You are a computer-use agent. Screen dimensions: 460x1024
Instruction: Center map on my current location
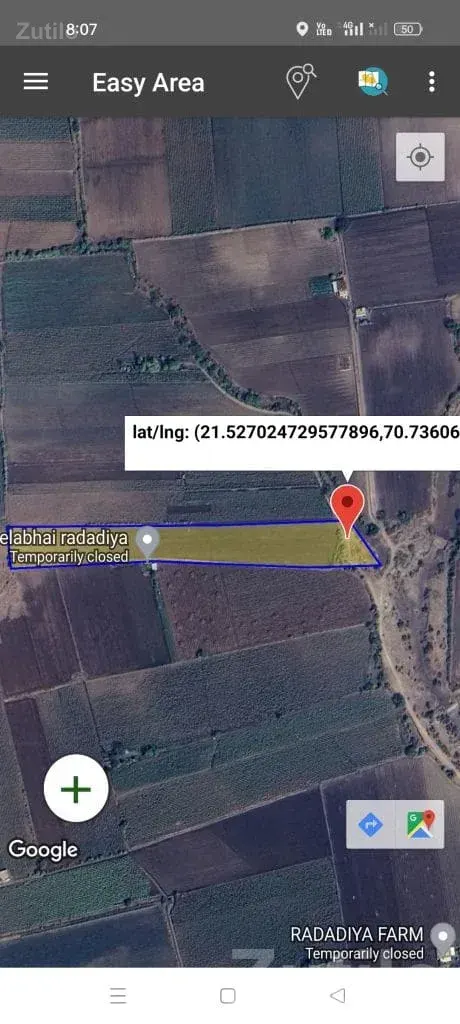[420, 157]
